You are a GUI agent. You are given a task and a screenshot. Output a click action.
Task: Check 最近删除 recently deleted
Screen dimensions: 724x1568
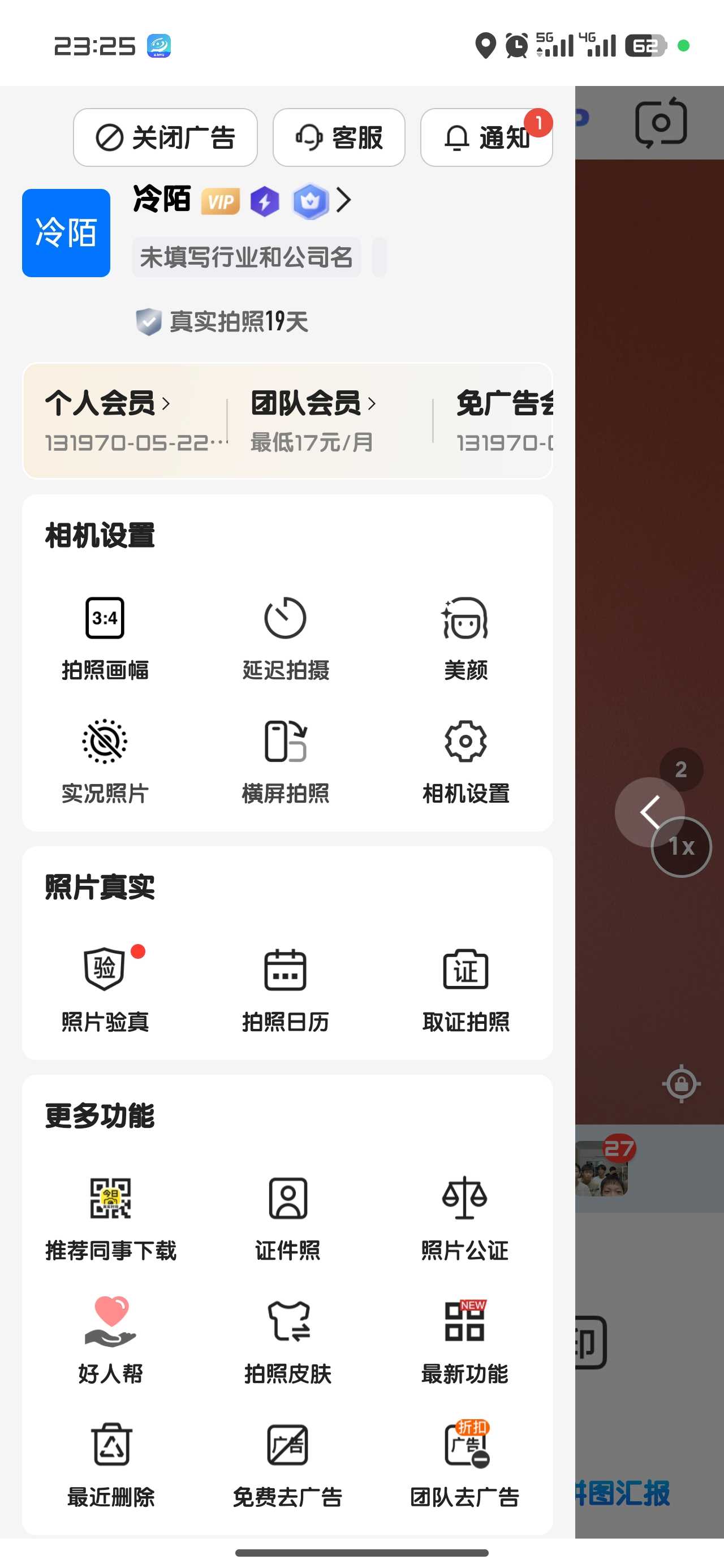click(111, 1464)
